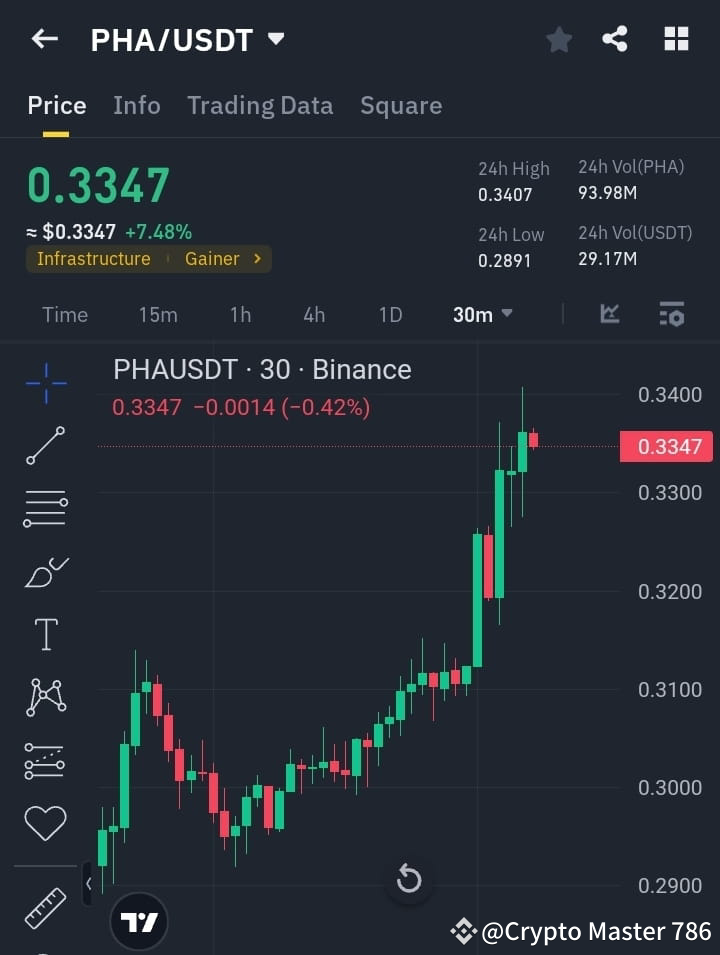The image size is (720, 955).
Task: Open the horizontal lines drawing tool
Action: pyautogui.click(x=44, y=508)
